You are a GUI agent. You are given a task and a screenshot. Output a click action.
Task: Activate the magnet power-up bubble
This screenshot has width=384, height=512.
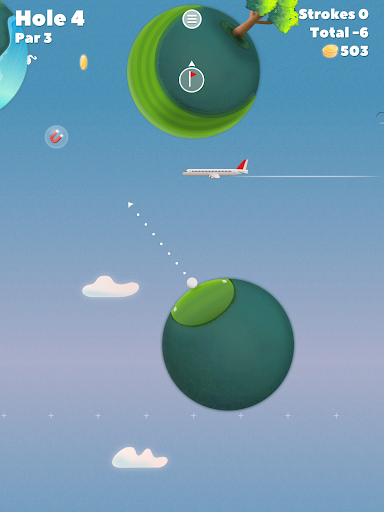click(x=56, y=137)
